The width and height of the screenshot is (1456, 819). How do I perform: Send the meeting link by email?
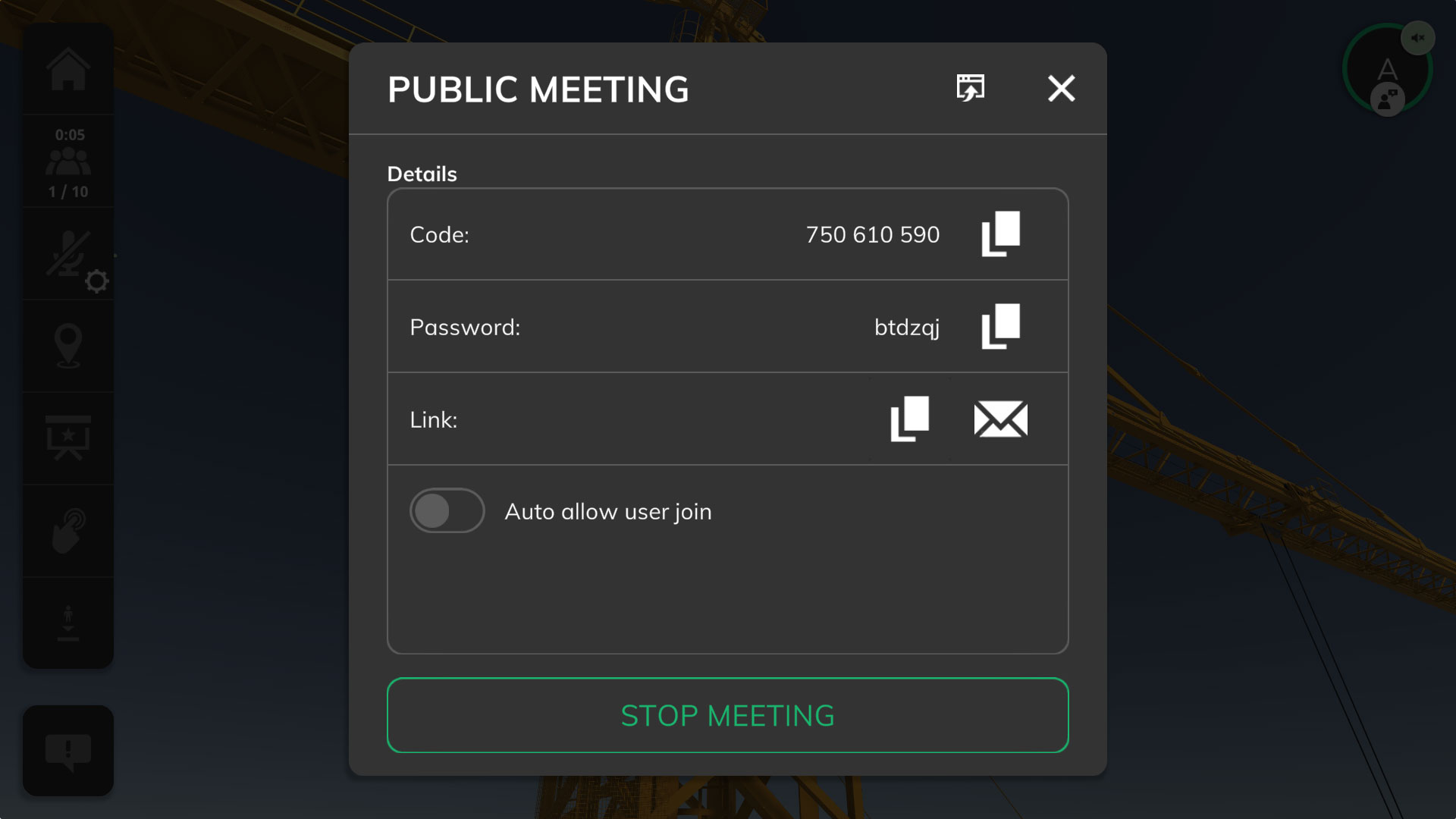pos(1000,419)
